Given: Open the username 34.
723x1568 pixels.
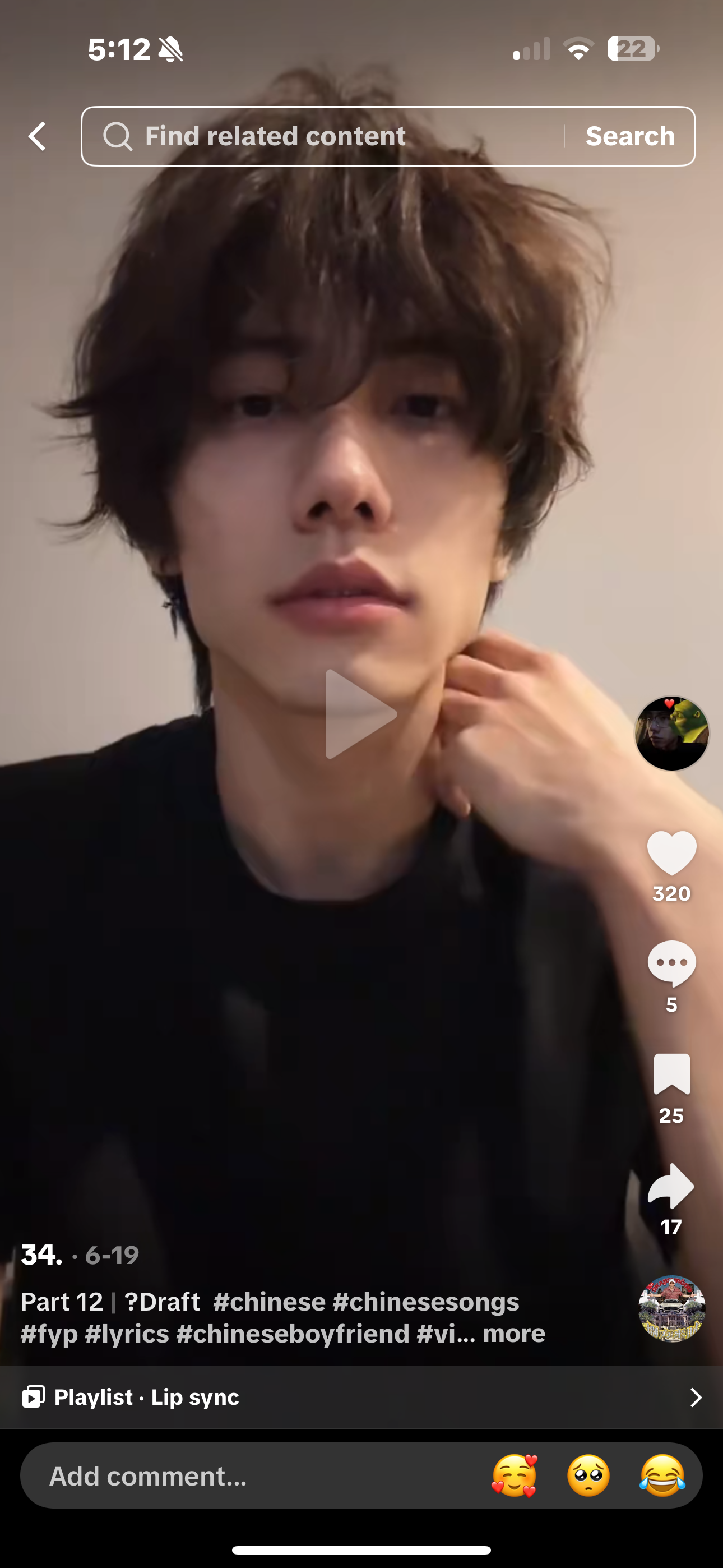Looking at the screenshot, I should (41, 1255).
